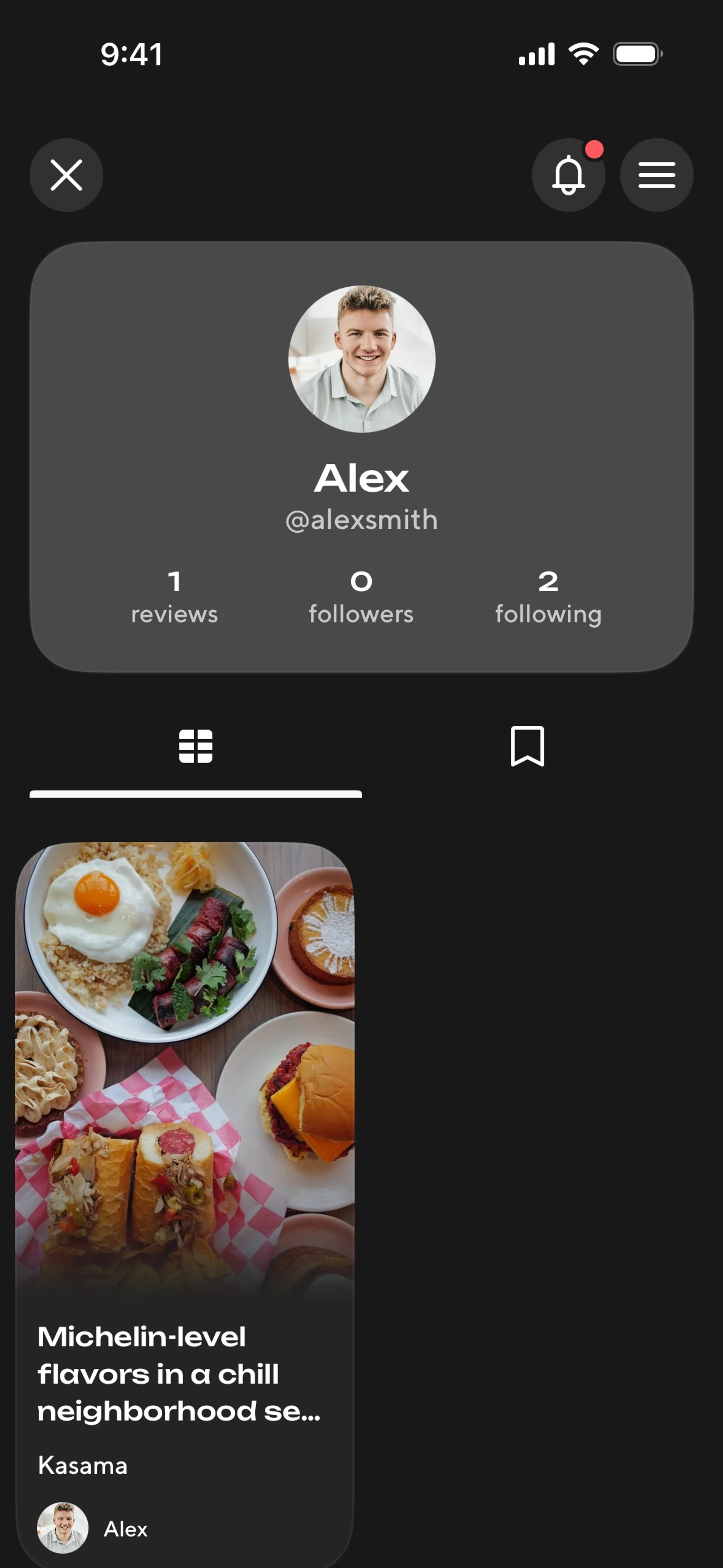View the following list
Screen dimensions: 723x1568
pos(548,597)
